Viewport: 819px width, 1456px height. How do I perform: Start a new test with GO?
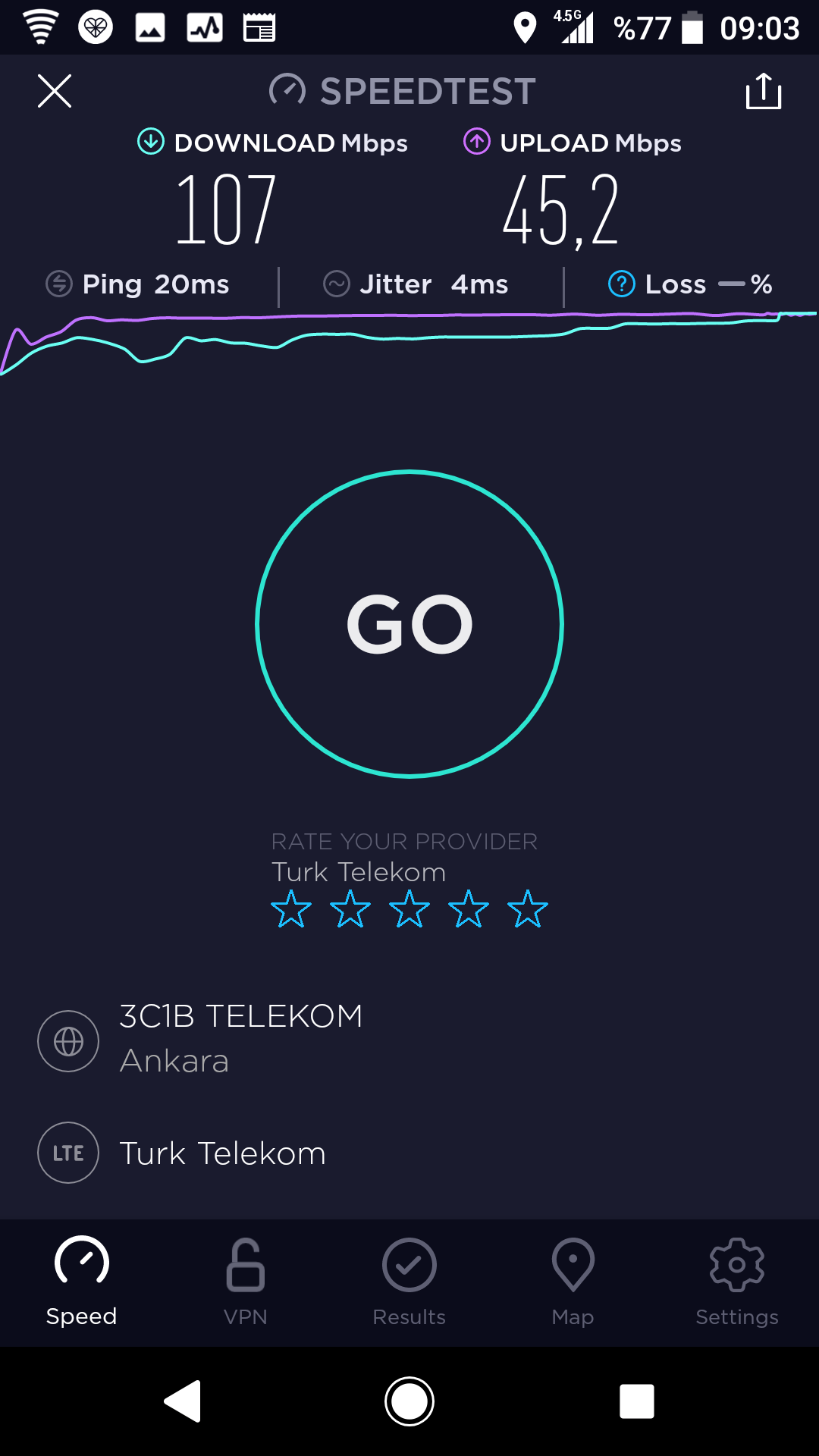[409, 624]
